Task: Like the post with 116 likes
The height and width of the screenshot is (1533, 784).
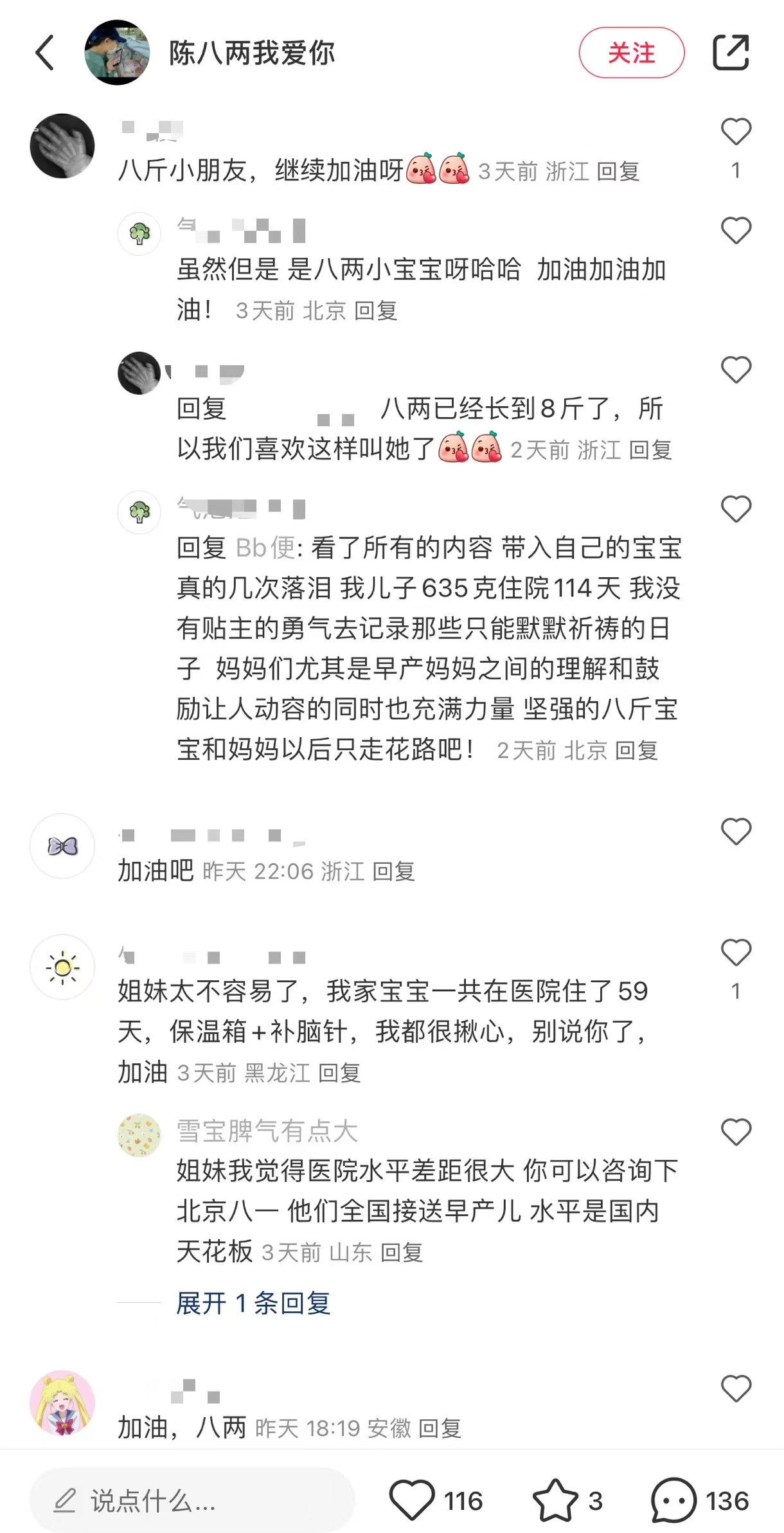Action: pyautogui.click(x=412, y=1500)
